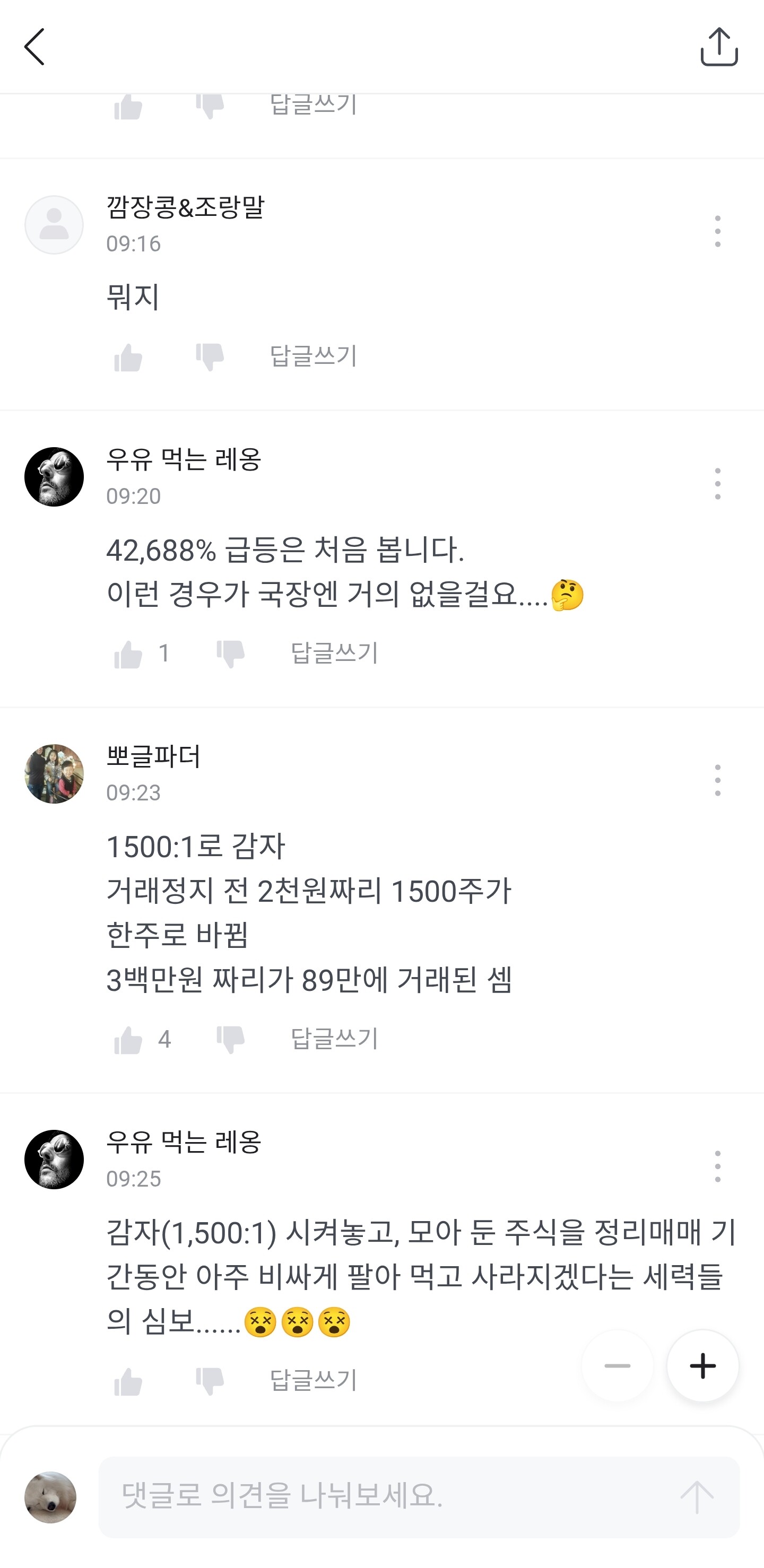Open the options menu on the 09:25 comment

coord(718,1167)
